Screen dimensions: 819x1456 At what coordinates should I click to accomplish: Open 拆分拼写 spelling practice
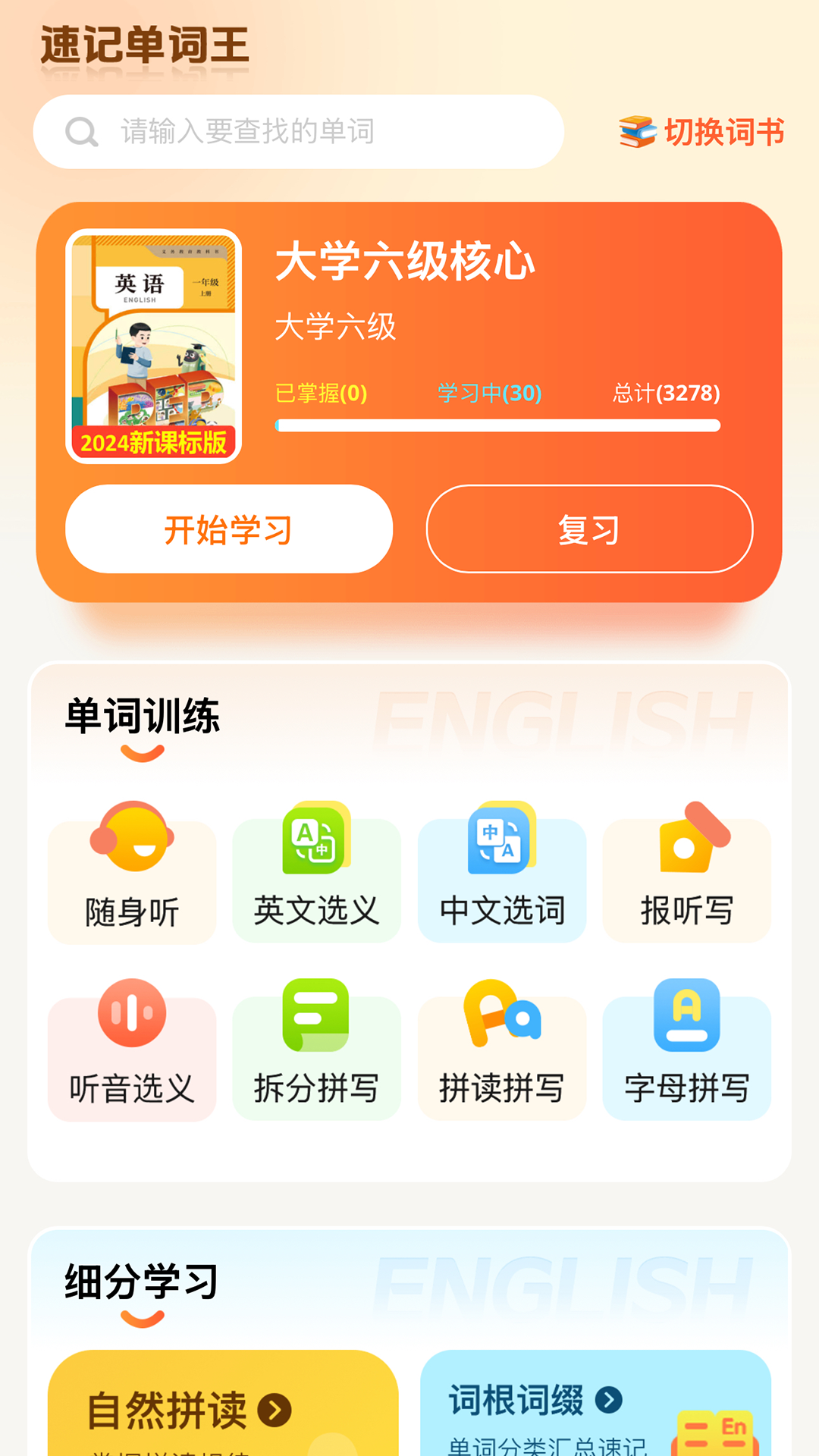tap(317, 1050)
